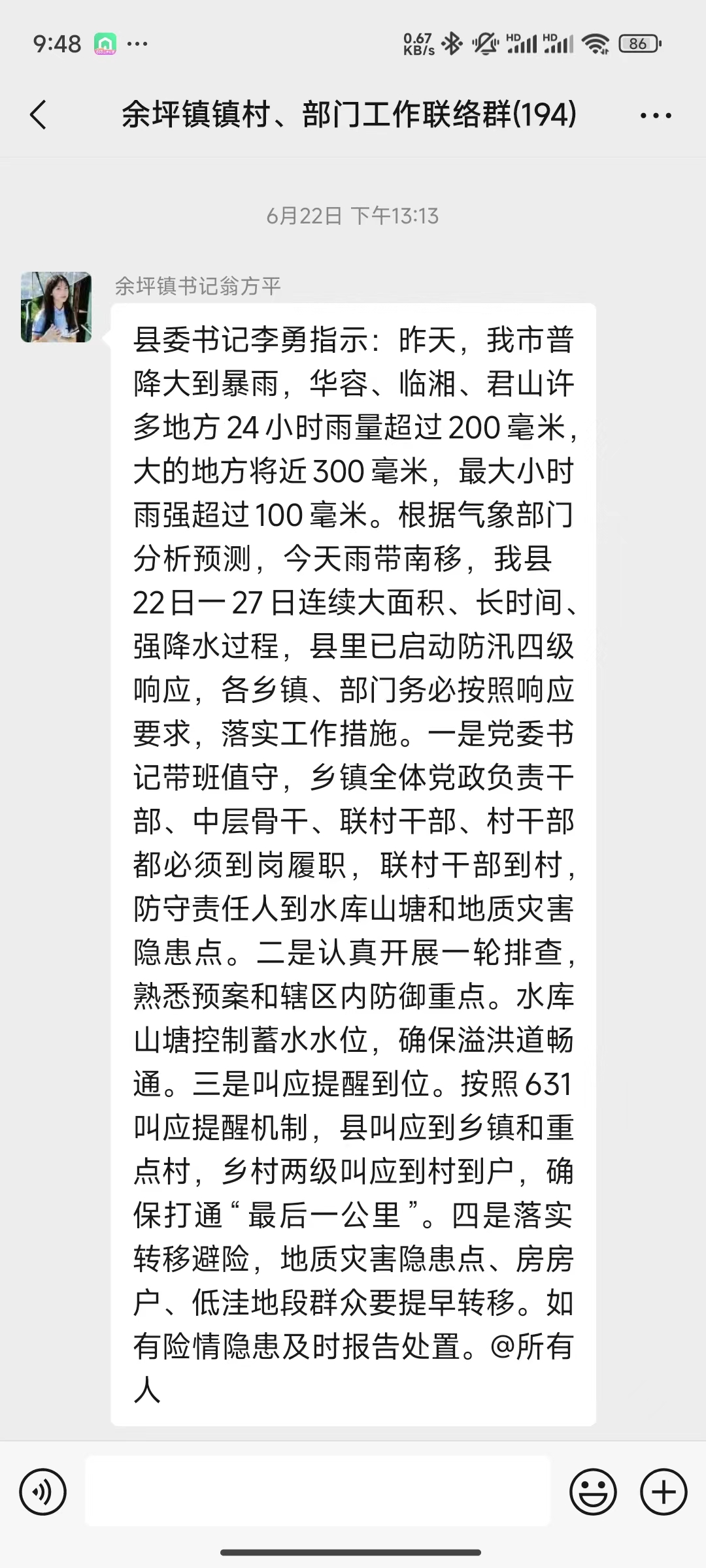
Task: Switch to voice message input
Action: (43, 1493)
